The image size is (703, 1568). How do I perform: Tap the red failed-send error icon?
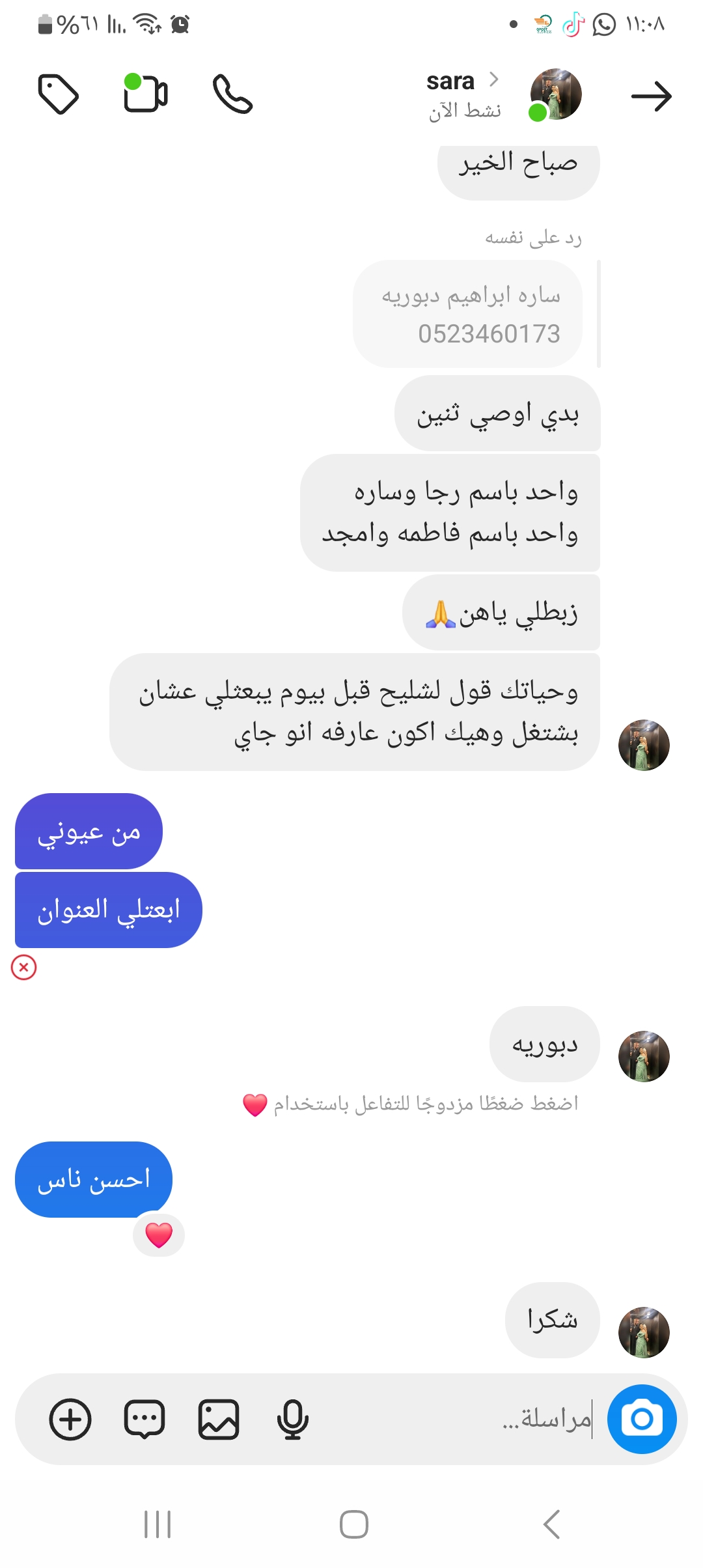coord(24,967)
